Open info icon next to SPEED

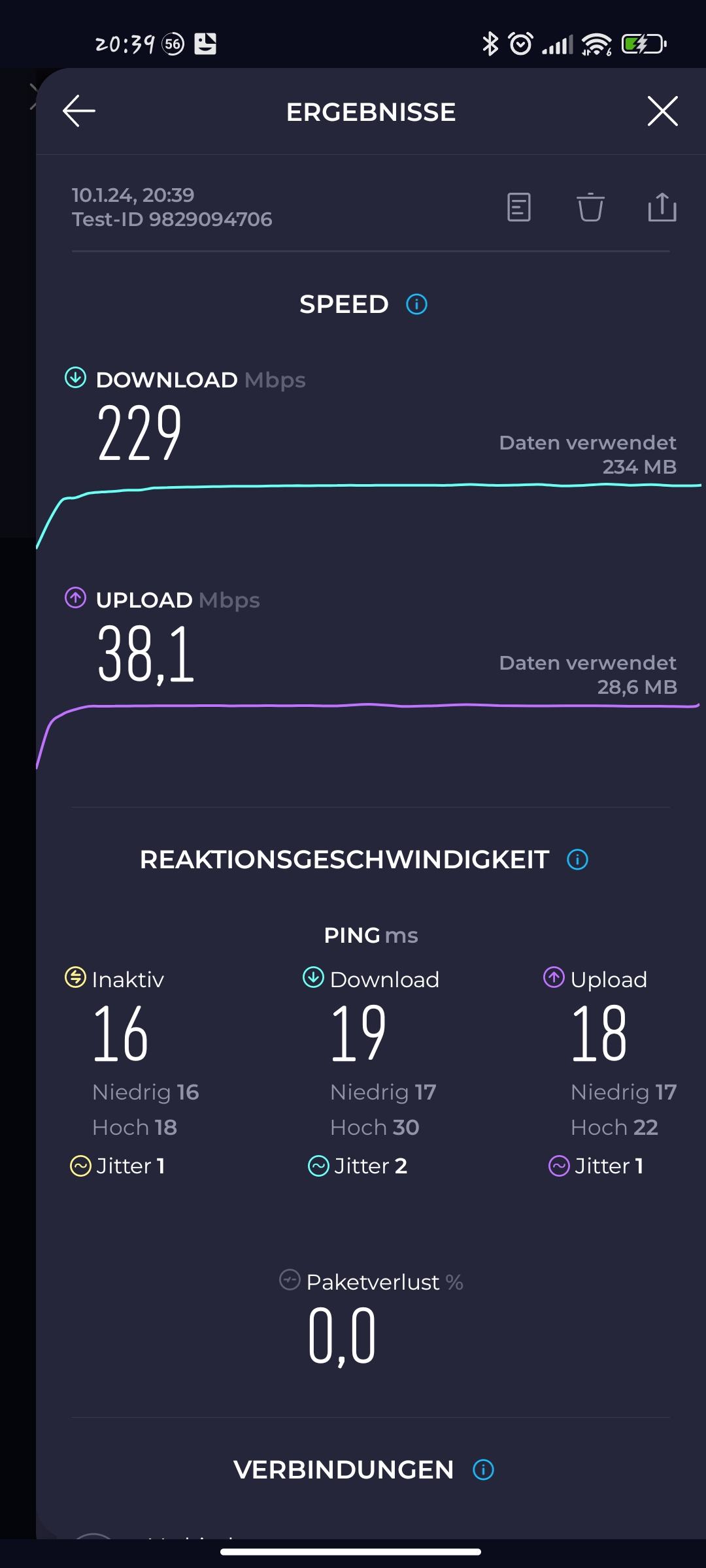[417, 304]
